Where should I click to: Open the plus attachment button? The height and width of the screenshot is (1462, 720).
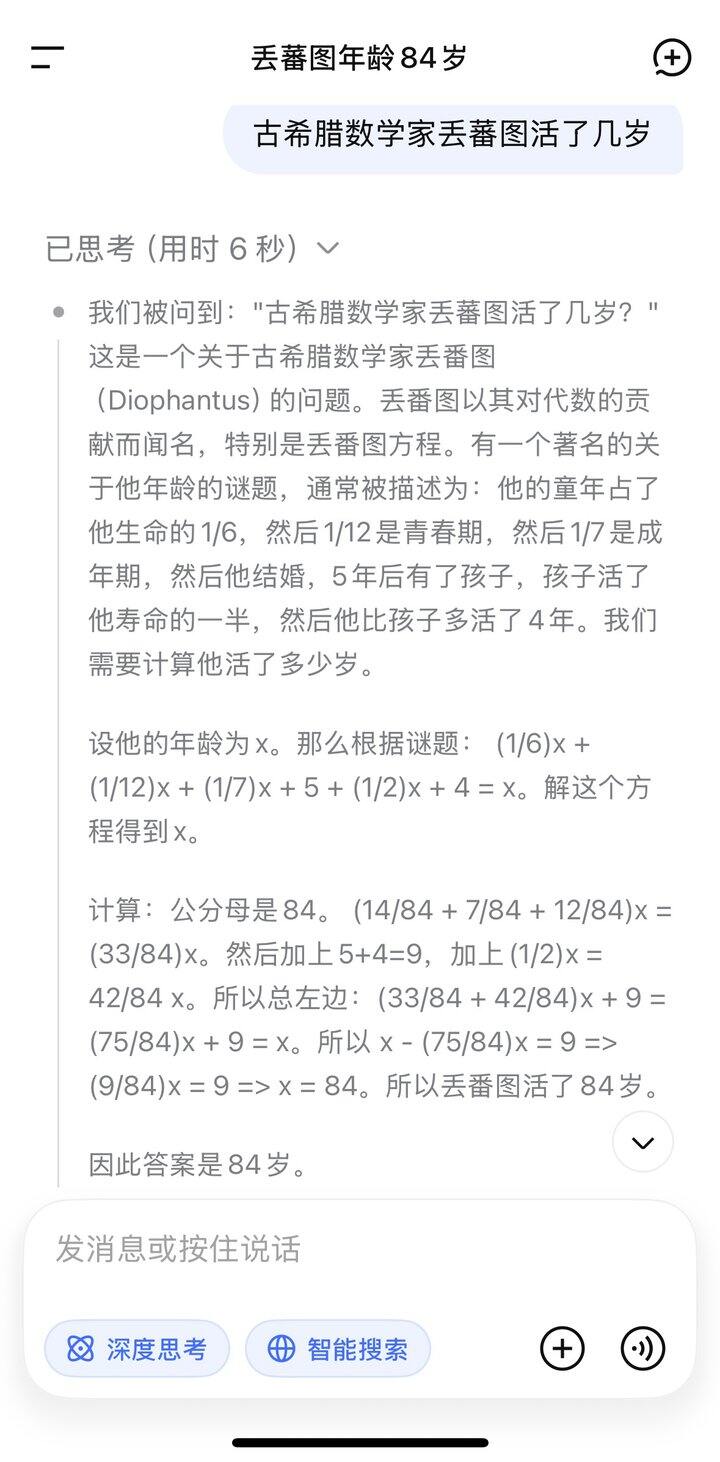click(562, 1349)
